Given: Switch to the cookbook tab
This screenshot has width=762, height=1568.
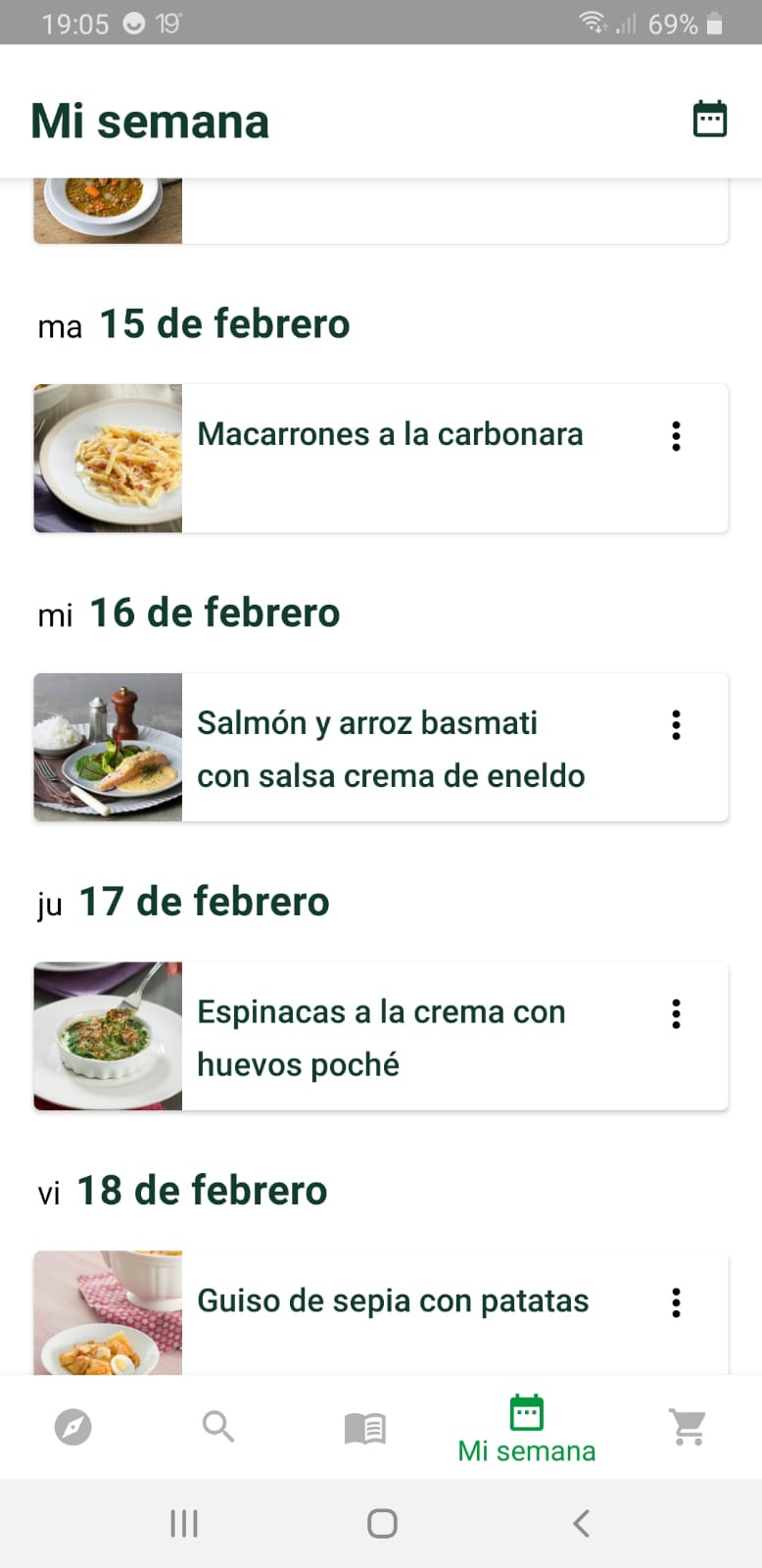Looking at the screenshot, I should 364,1428.
